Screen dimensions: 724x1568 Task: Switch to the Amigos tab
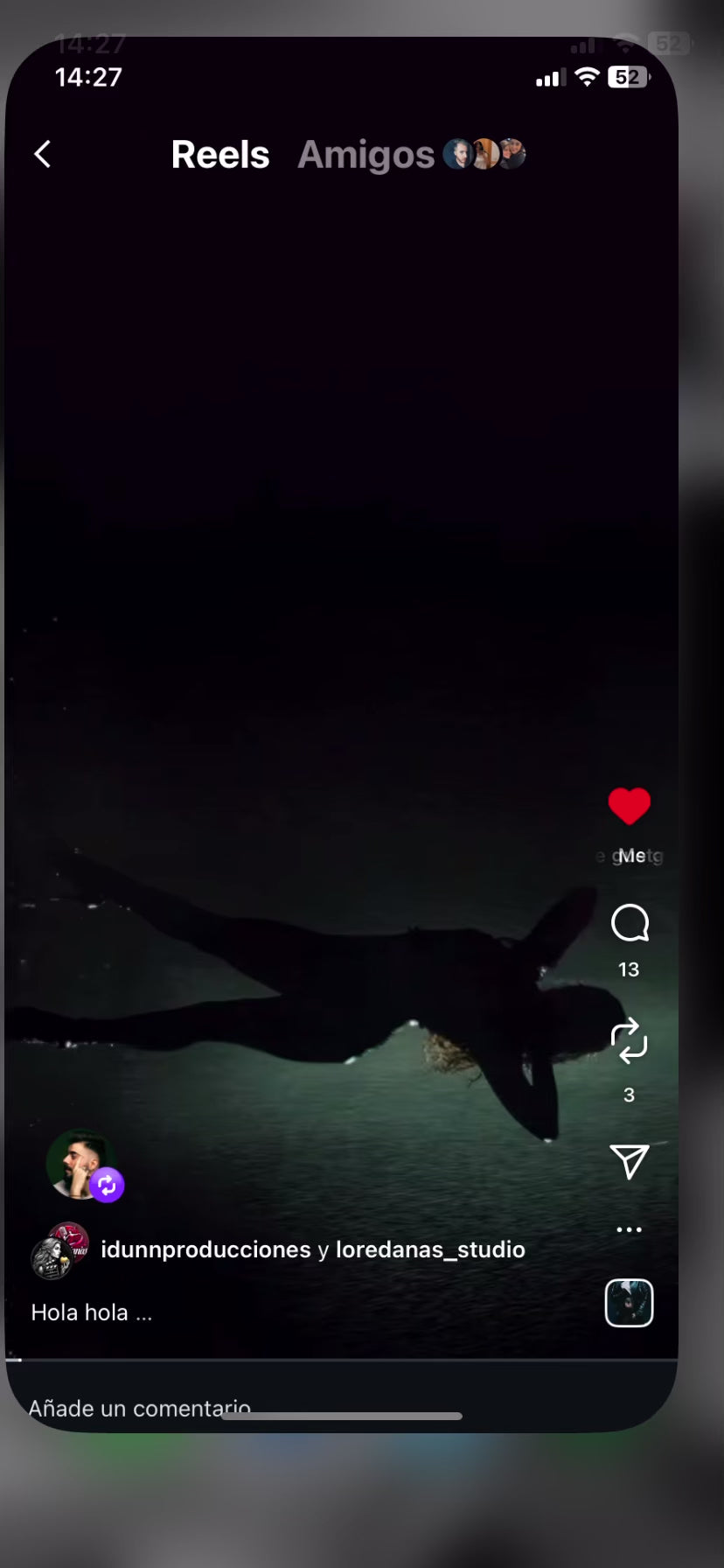tap(366, 155)
